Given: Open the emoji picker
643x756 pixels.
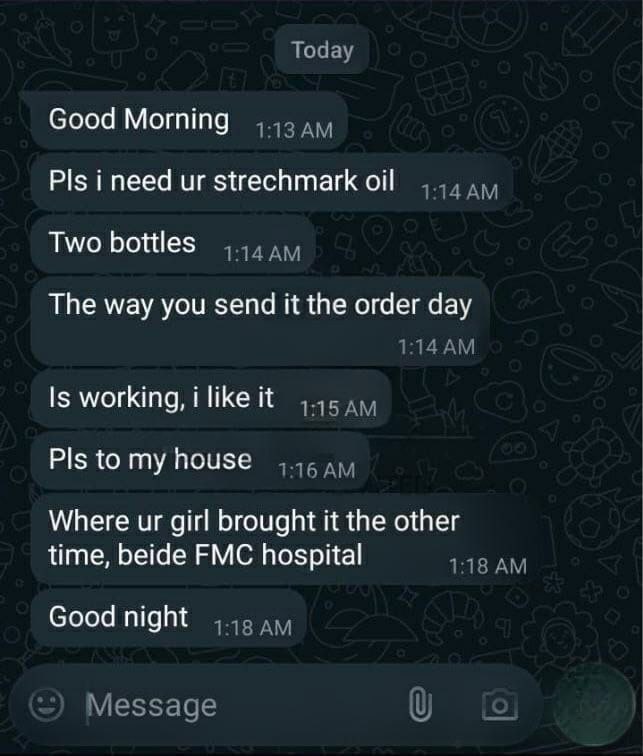Looking at the screenshot, I should coord(45,705).
